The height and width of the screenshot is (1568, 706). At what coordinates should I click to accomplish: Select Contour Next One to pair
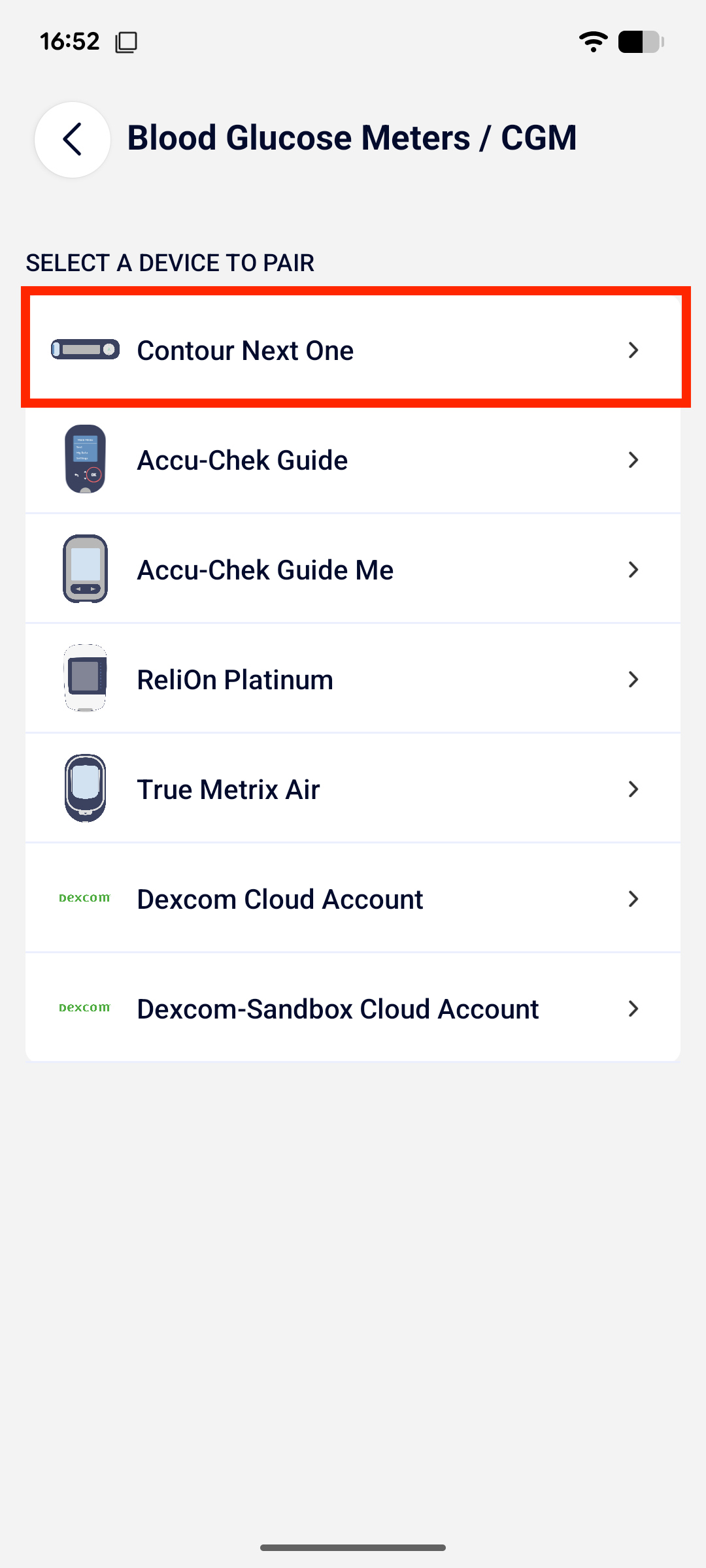(353, 350)
